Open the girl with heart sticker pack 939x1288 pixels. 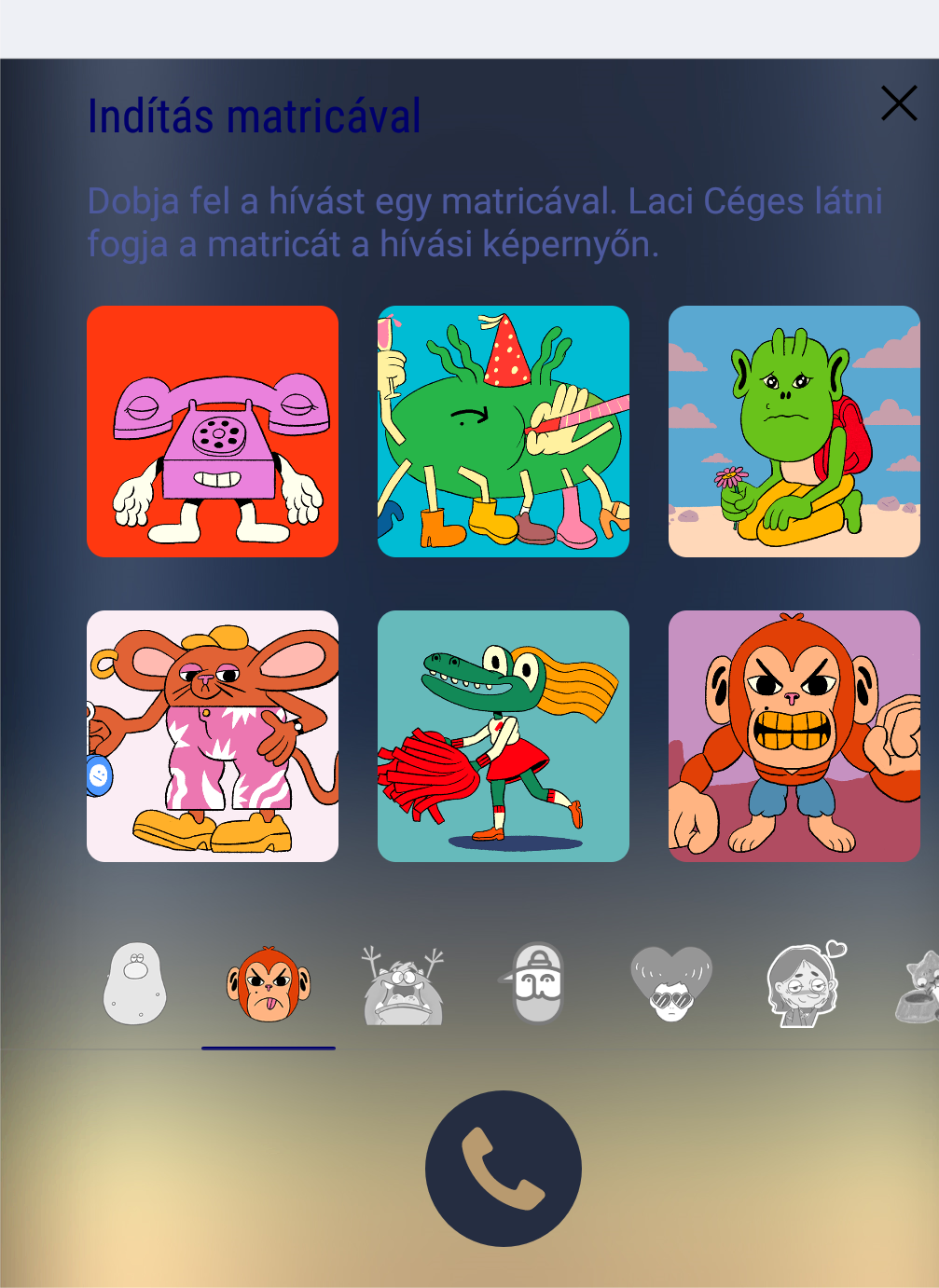pyautogui.click(x=806, y=984)
